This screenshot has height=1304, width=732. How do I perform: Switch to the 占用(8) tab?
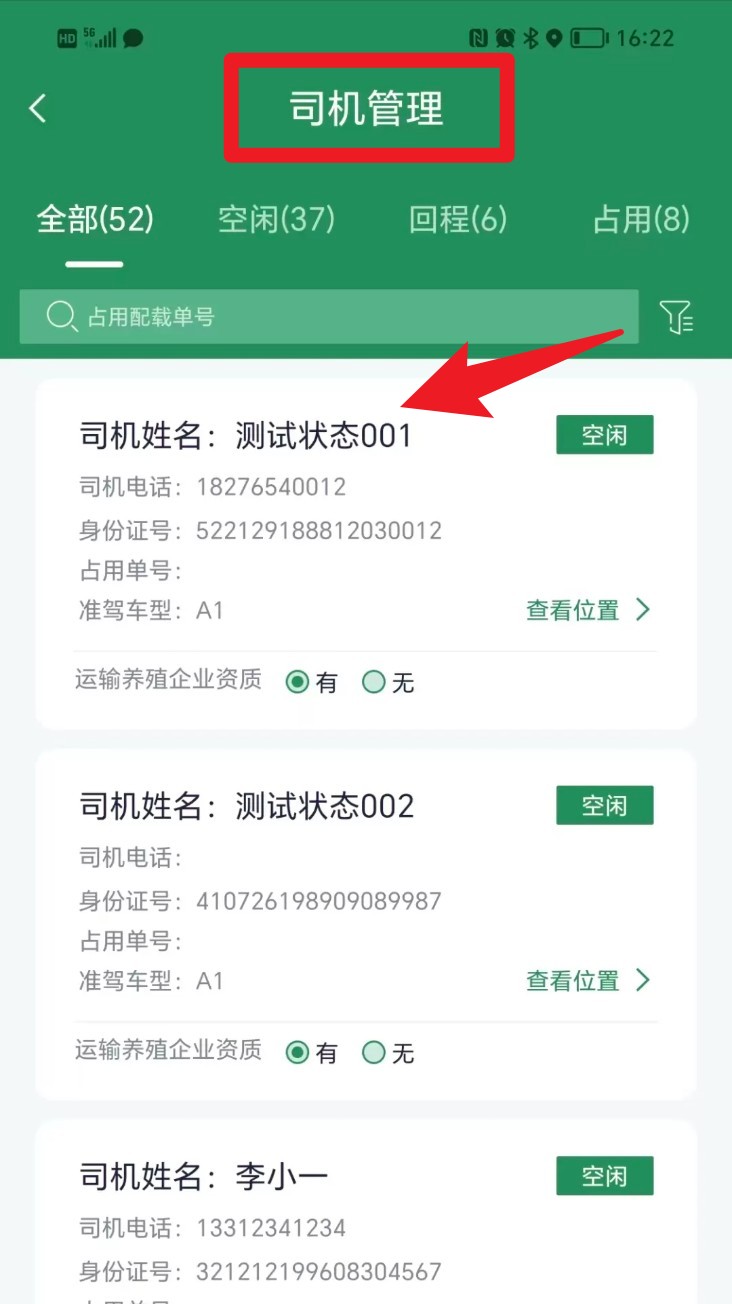(641, 219)
